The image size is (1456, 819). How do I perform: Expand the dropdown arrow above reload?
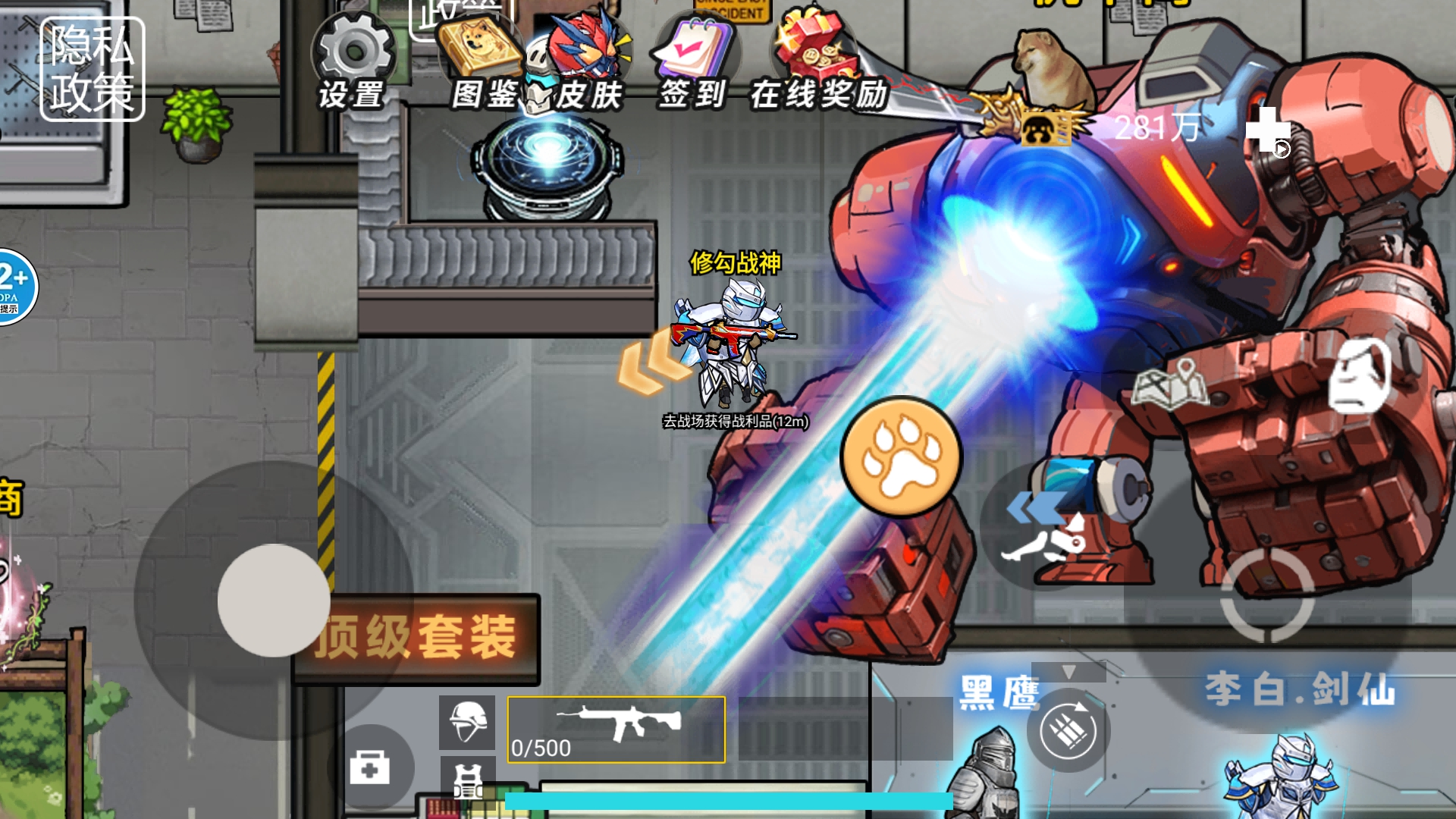[1068, 672]
